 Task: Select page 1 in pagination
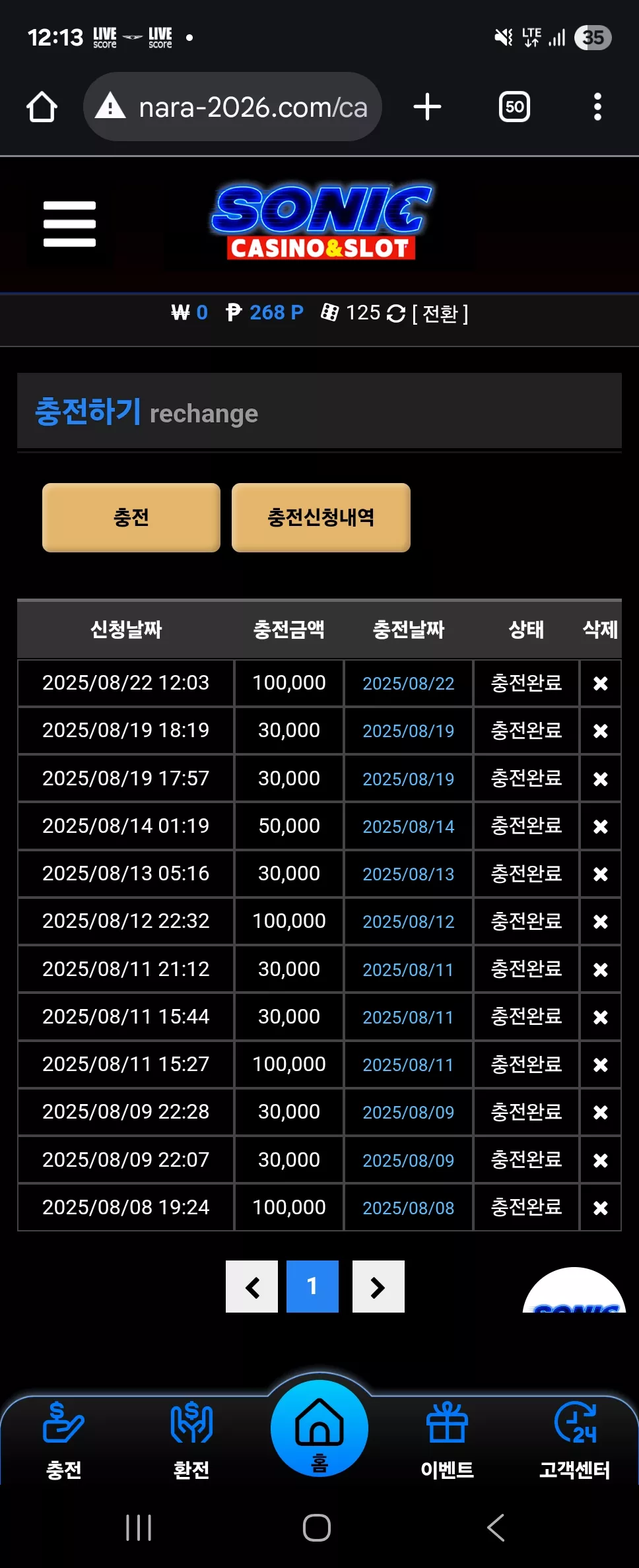[x=312, y=1287]
